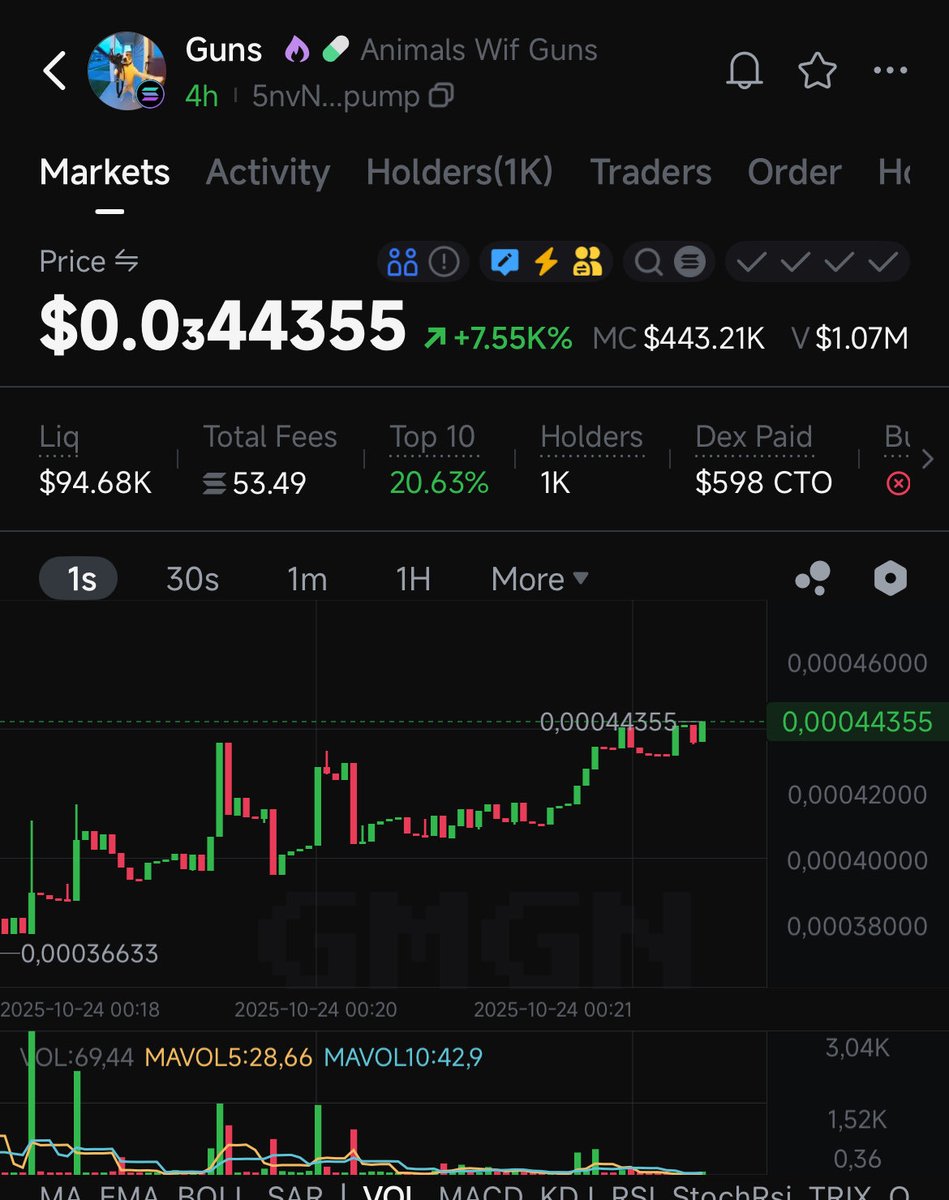The width and height of the screenshot is (949, 1200).
Task: Add Guns to favorites with the star
Action: coord(817,71)
